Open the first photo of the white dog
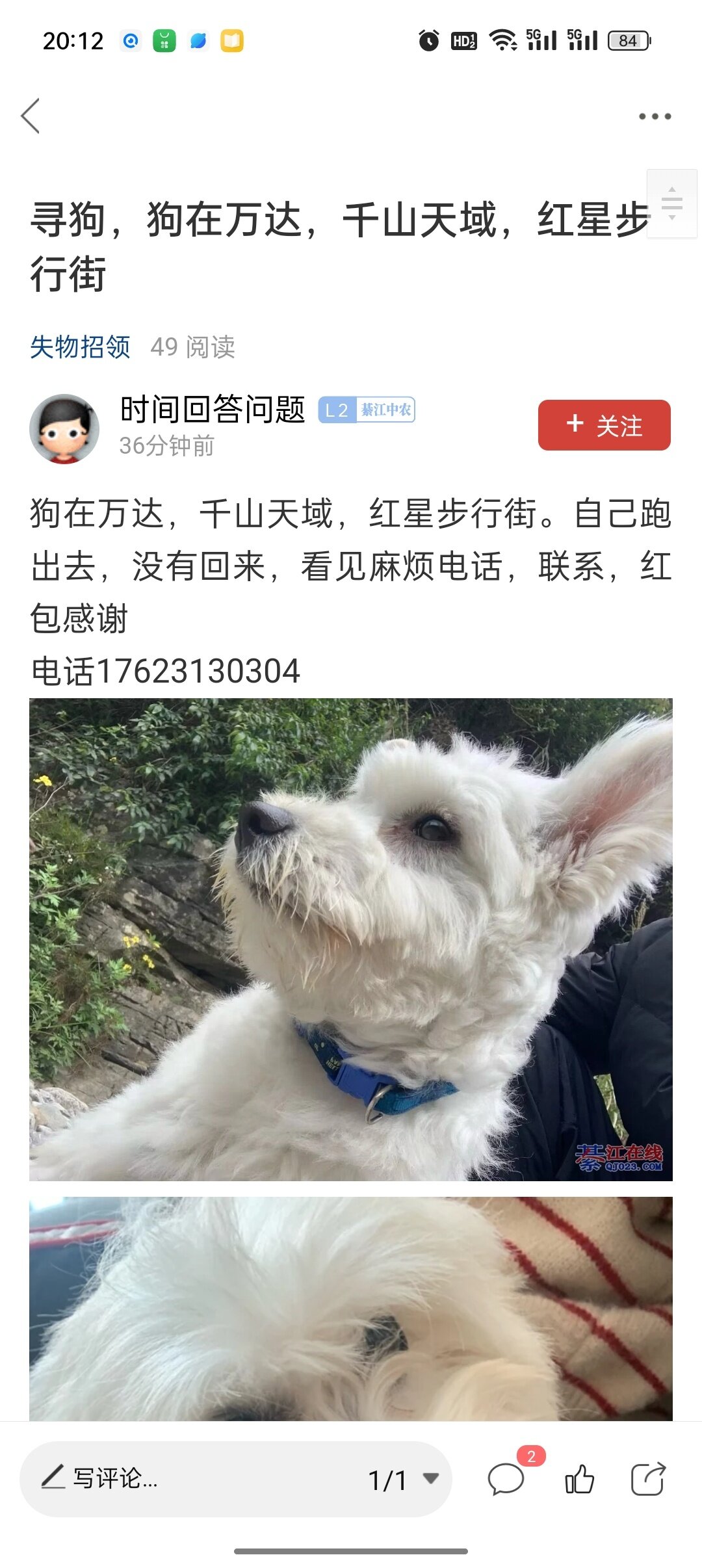This screenshot has height=1568, width=702. (351, 939)
